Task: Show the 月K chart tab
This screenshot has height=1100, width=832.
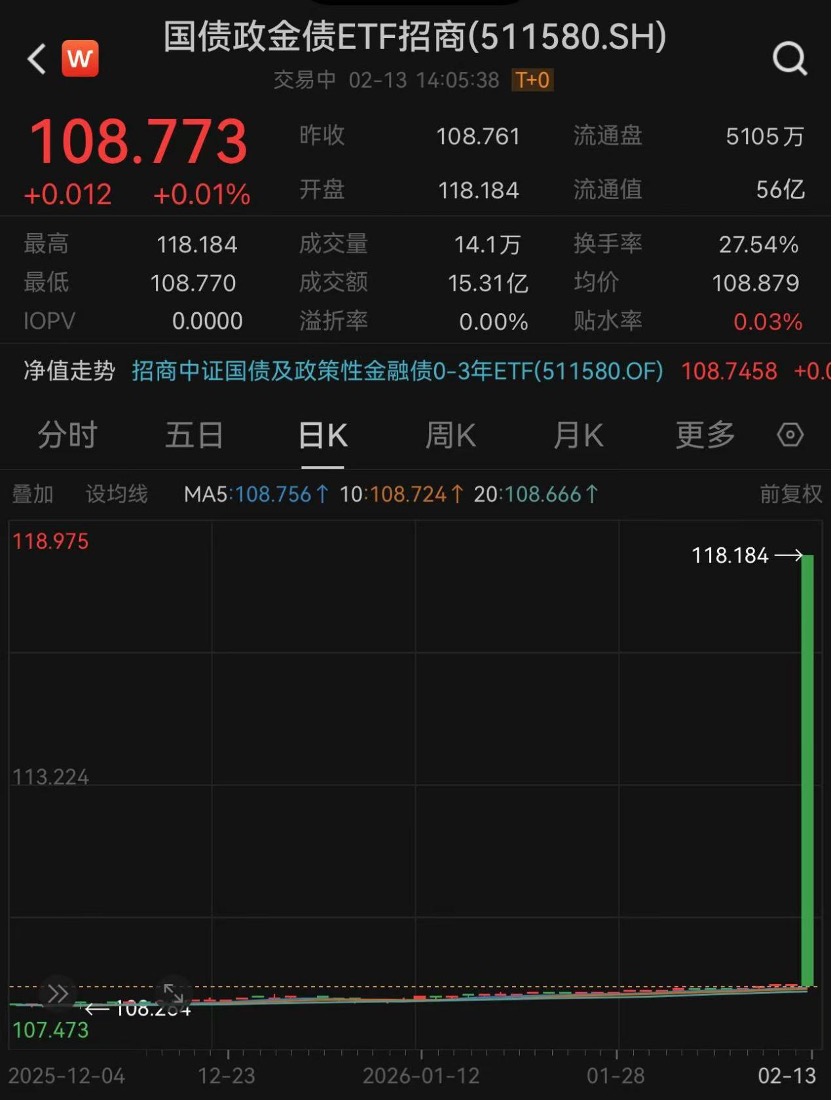Action: [x=578, y=435]
